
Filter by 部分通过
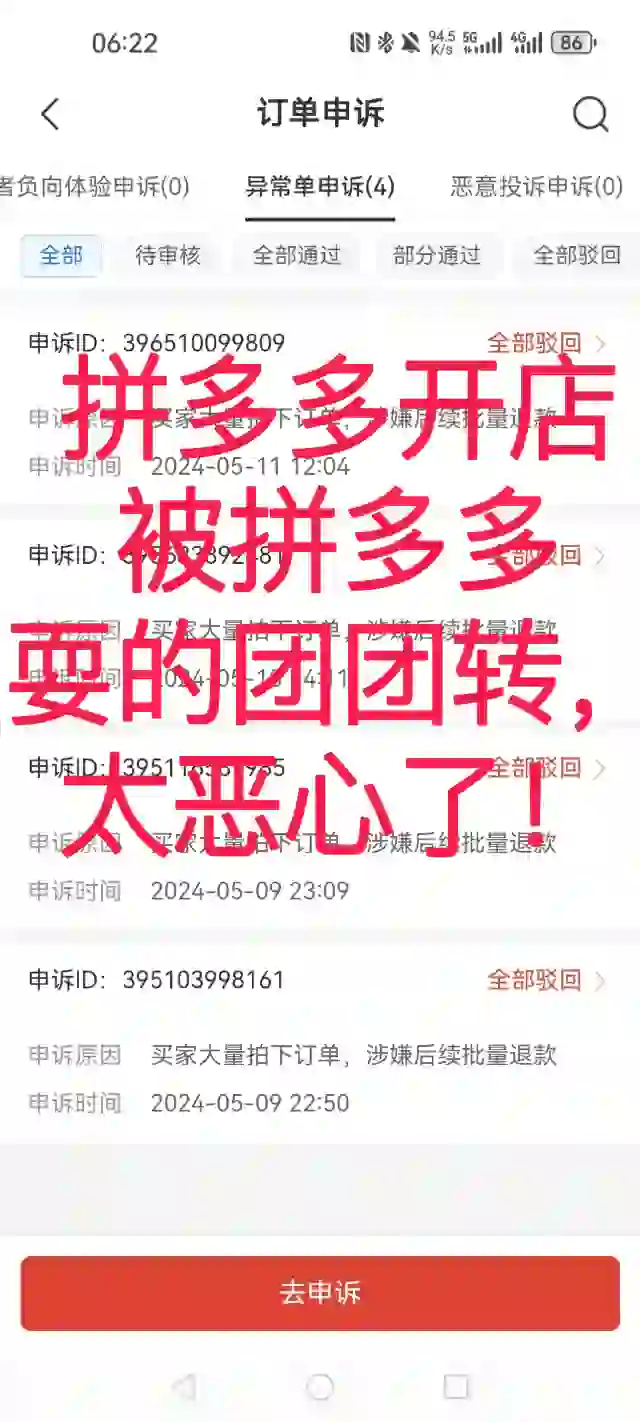click(x=436, y=255)
